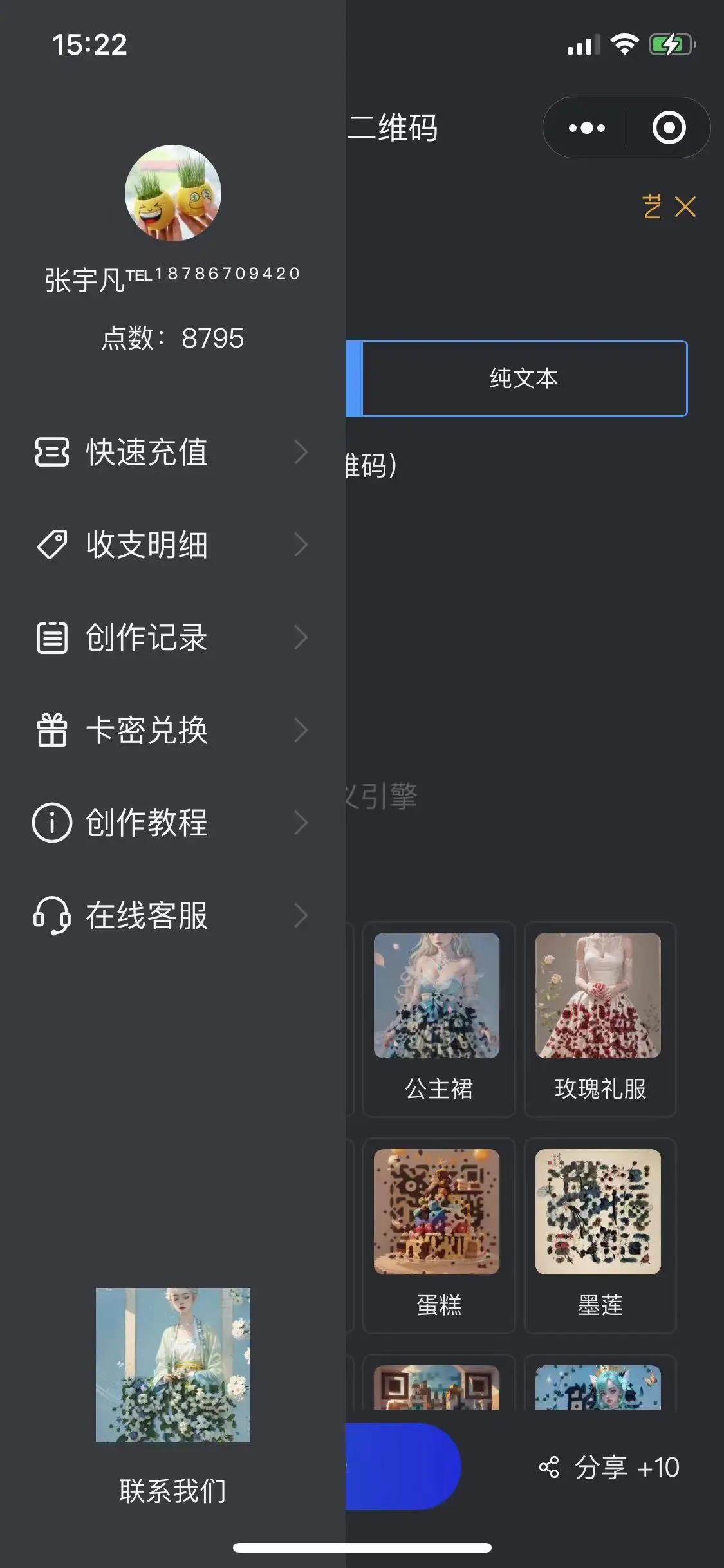Open the mini program more-options menu
The image size is (724, 1568).
(586, 127)
